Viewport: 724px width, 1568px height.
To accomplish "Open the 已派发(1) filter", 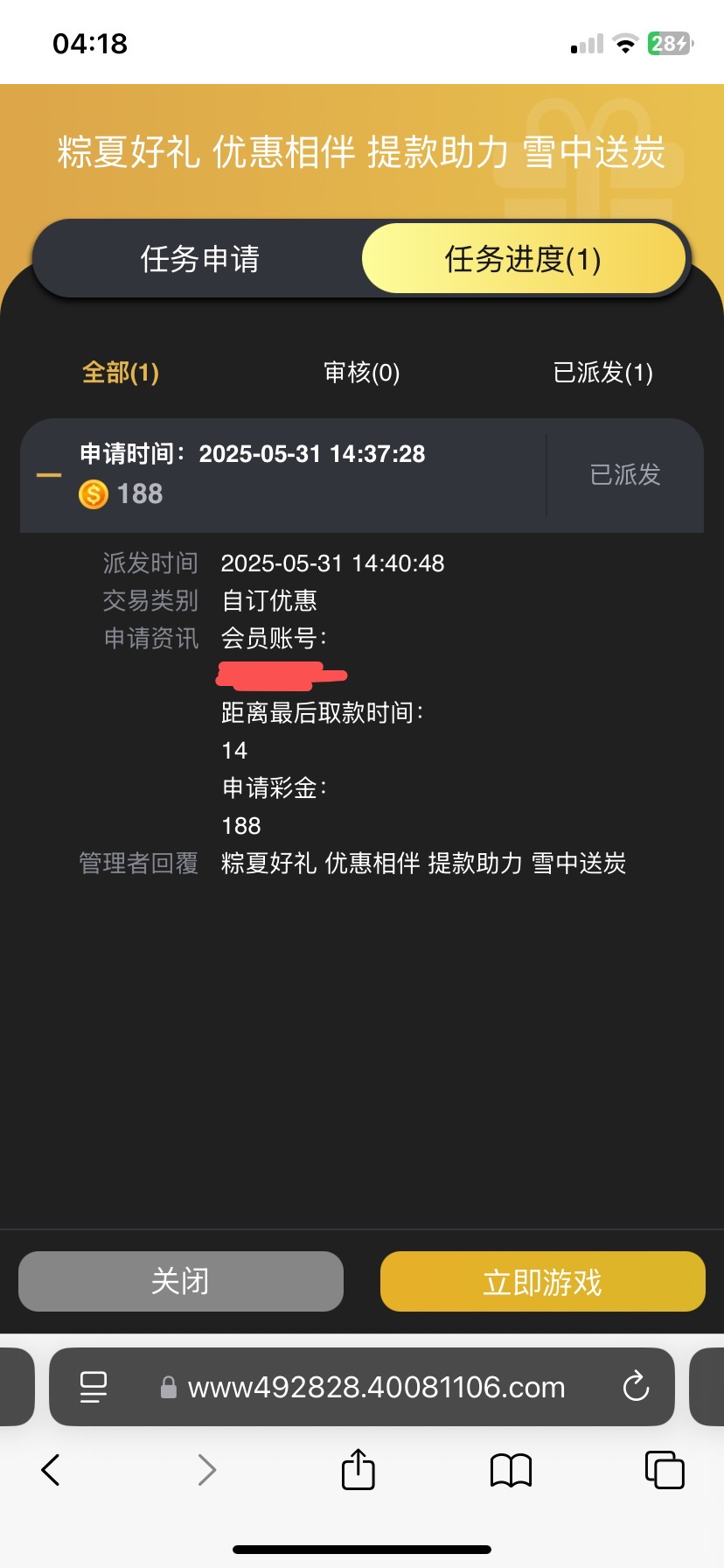I will 602,373.
